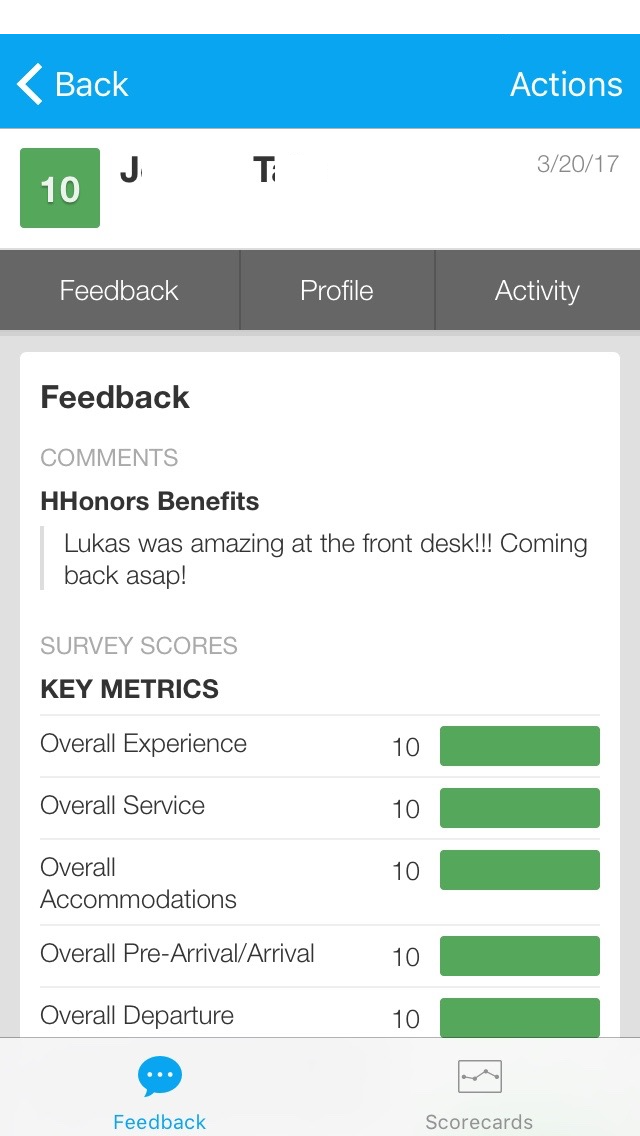This screenshot has height=1136, width=640.
Task: Open the Feedback bottom tab
Action: tap(160, 1093)
